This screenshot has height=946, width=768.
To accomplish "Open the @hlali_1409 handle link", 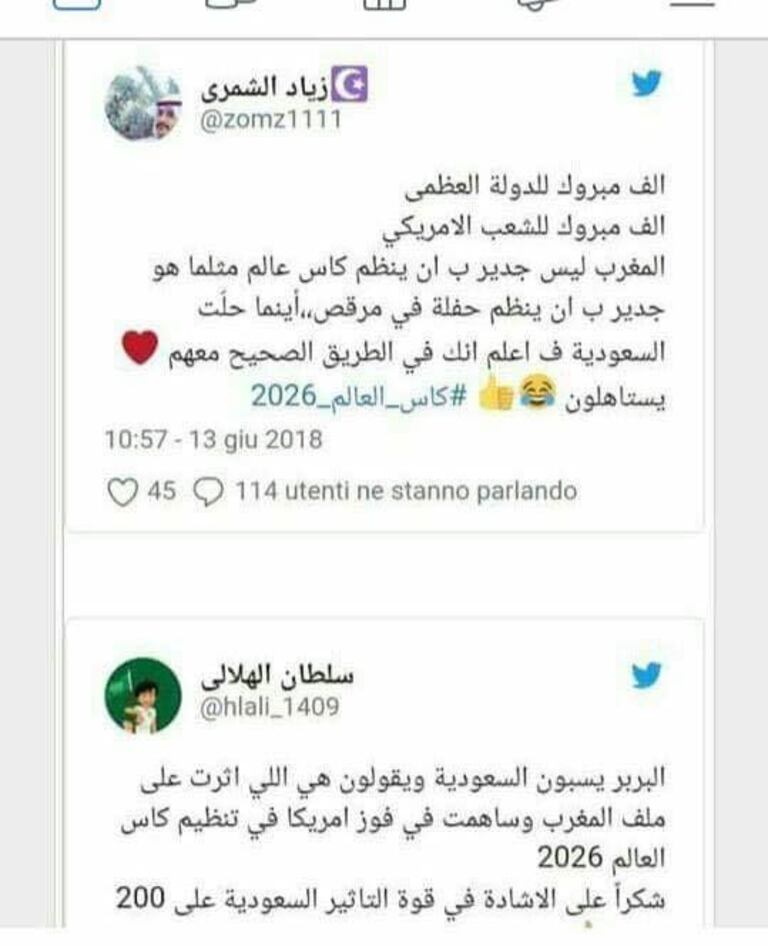I will coord(270,707).
